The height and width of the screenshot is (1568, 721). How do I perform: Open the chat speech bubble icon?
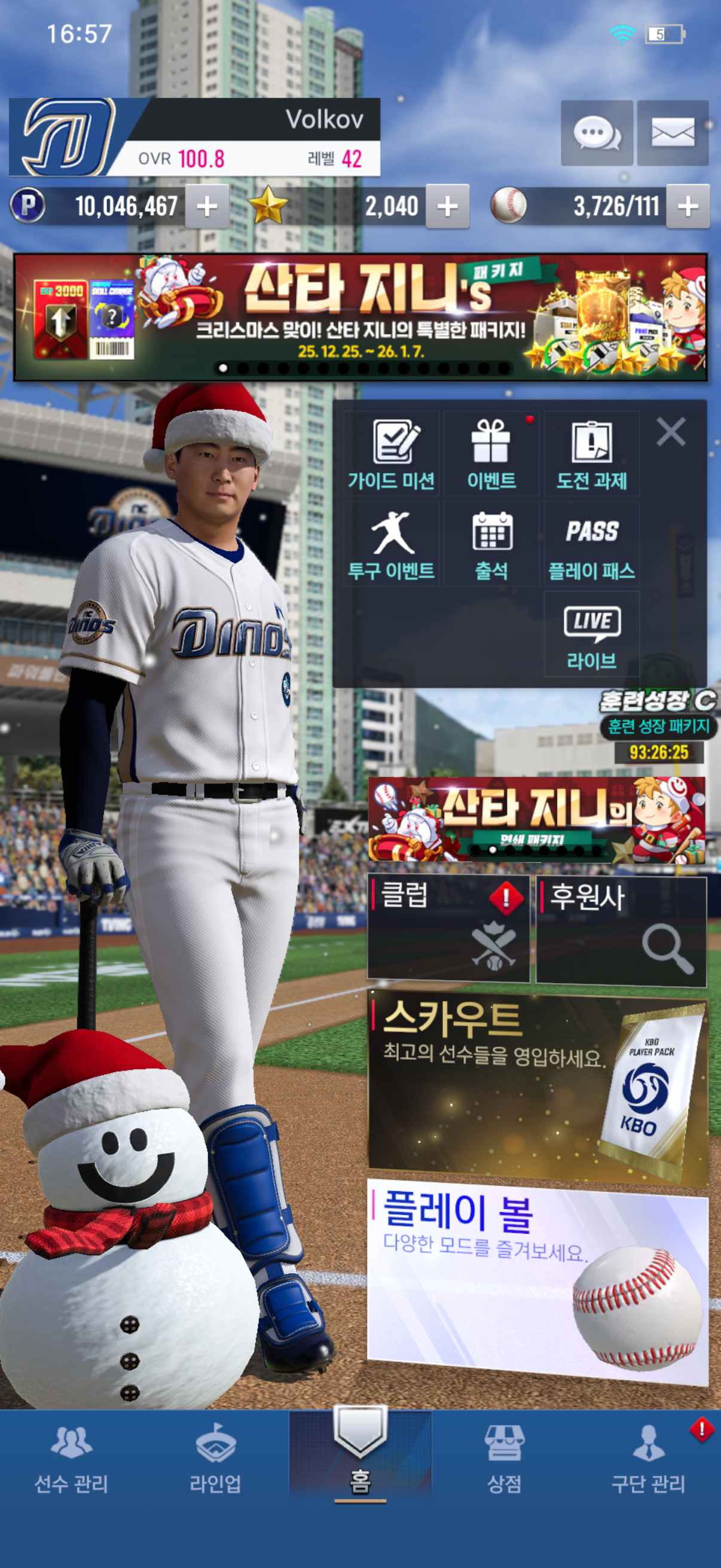tap(596, 133)
